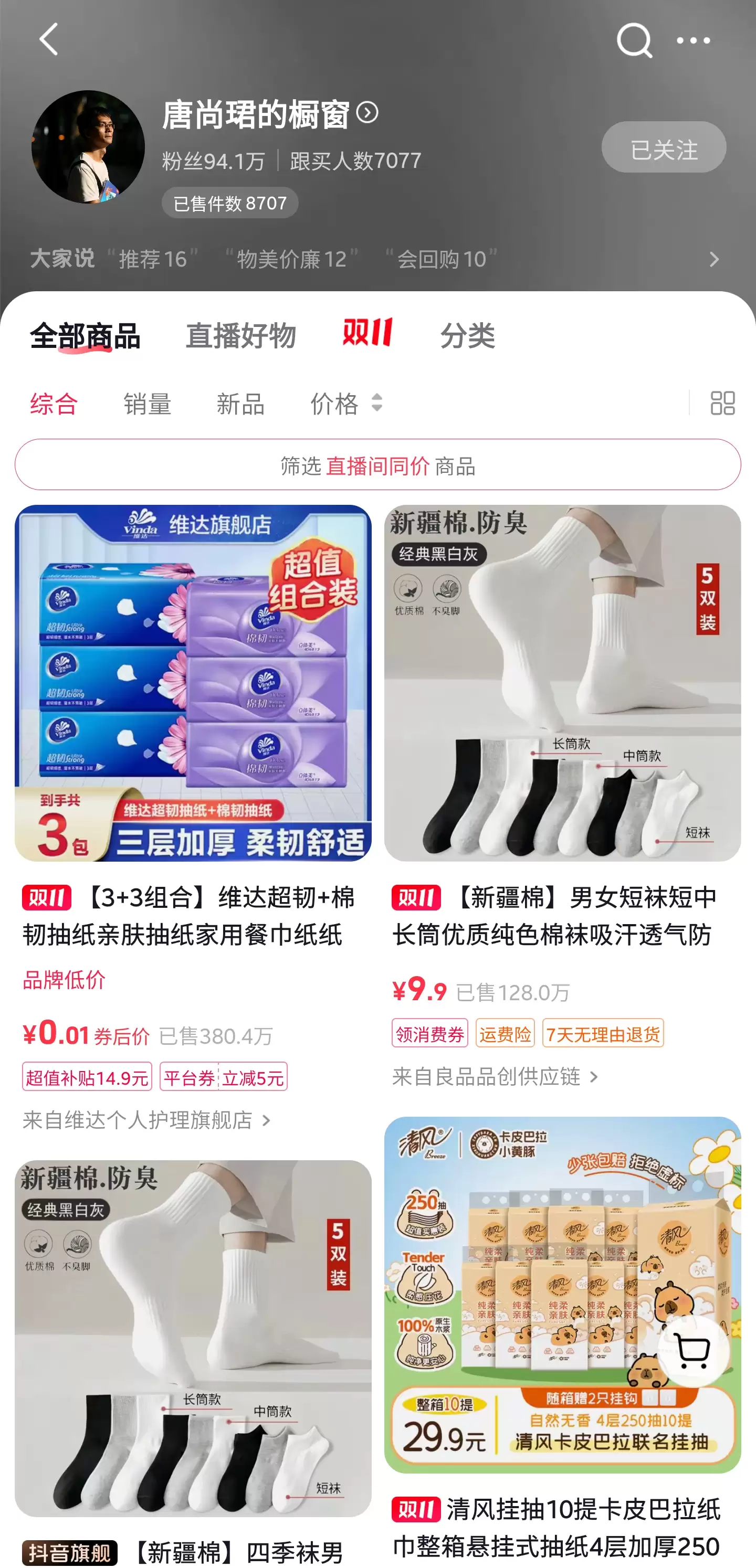This screenshot has height=1568, width=756.
Task: Open the three-dot overflow menu
Action: (693, 41)
